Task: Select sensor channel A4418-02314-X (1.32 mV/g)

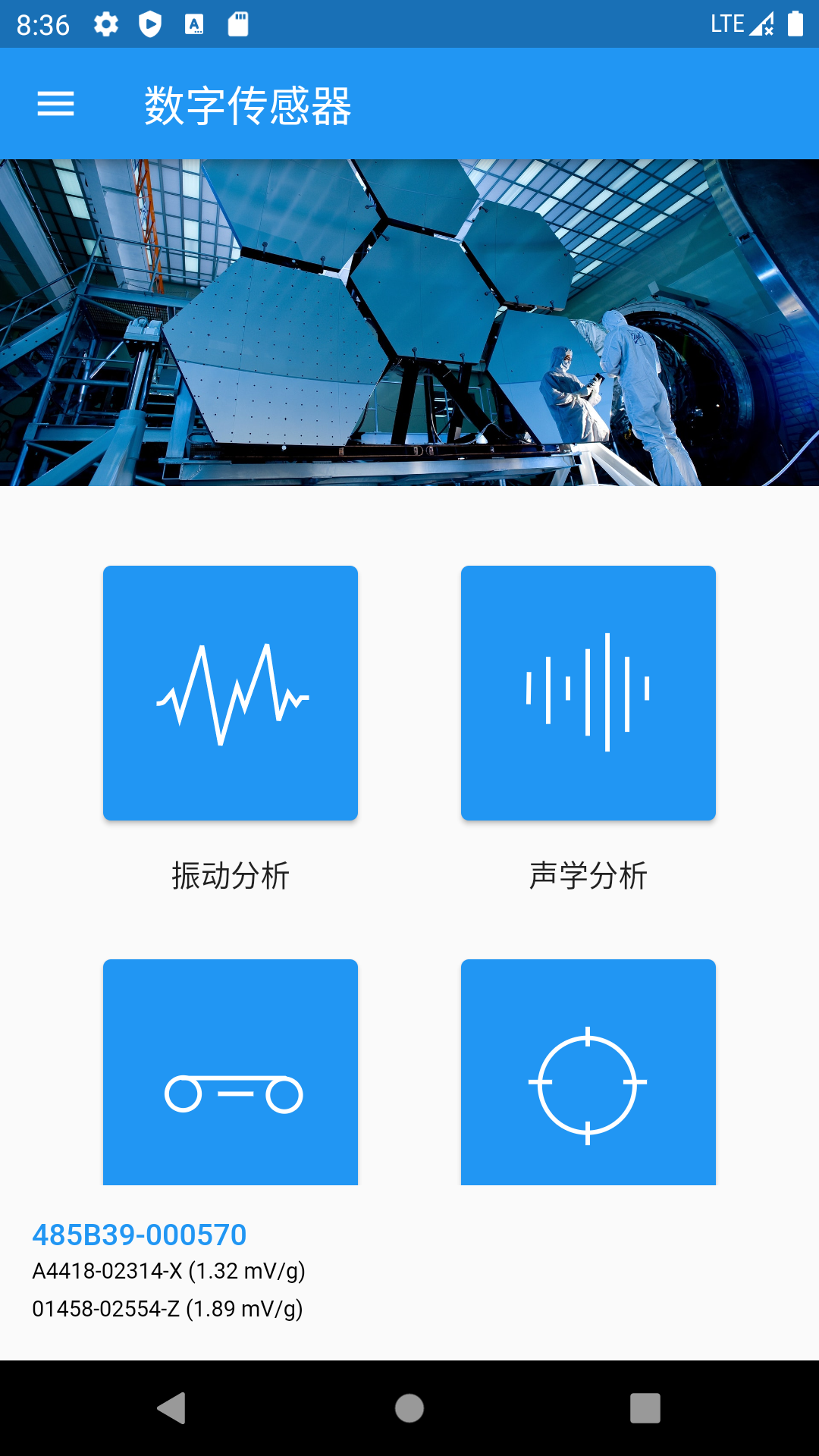Action: tap(171, 1270)
